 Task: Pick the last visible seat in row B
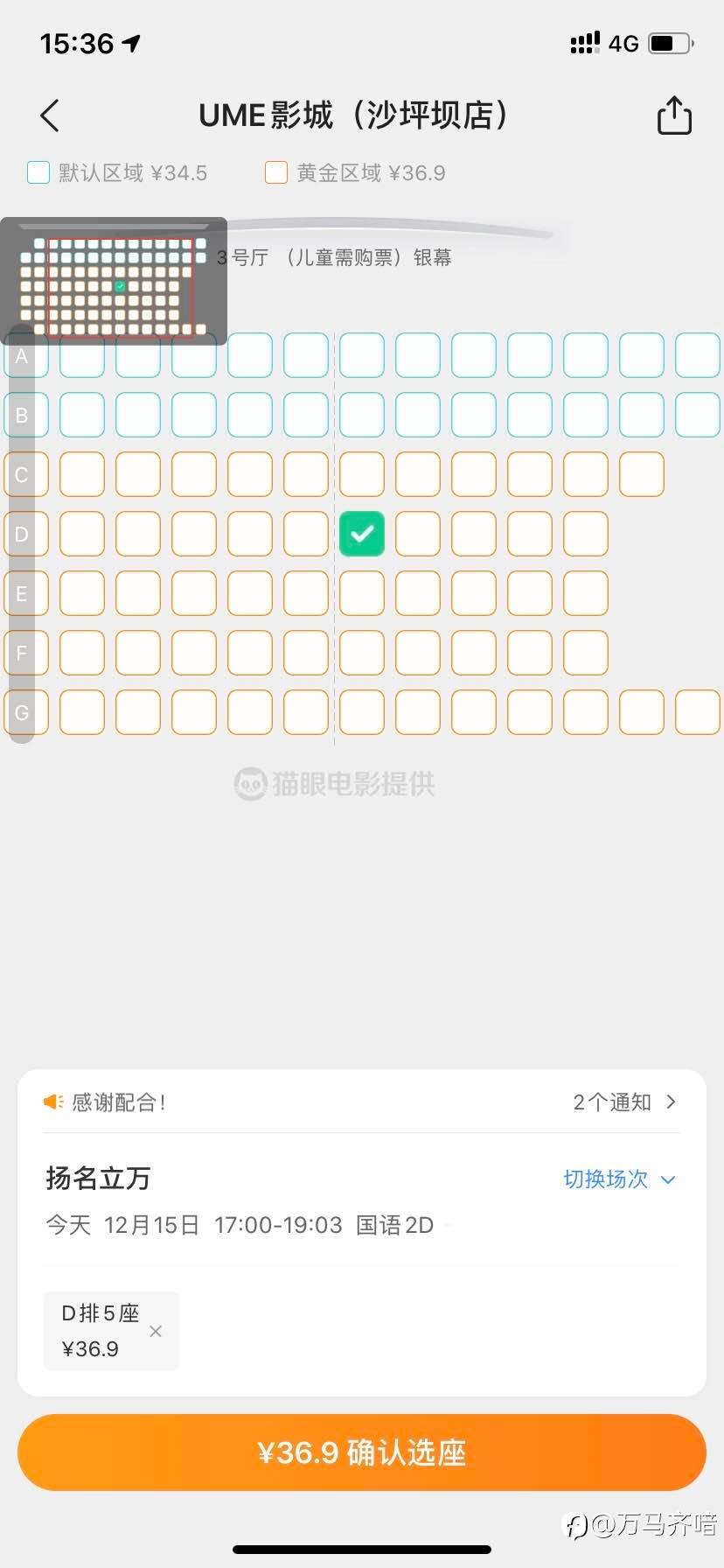pos(697,415)
